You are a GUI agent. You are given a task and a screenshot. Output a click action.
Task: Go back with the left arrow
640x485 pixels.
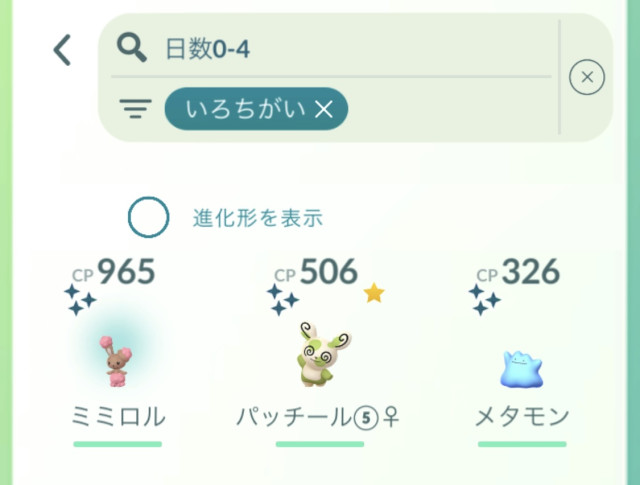pyautogui.click(x=62, y=49)
